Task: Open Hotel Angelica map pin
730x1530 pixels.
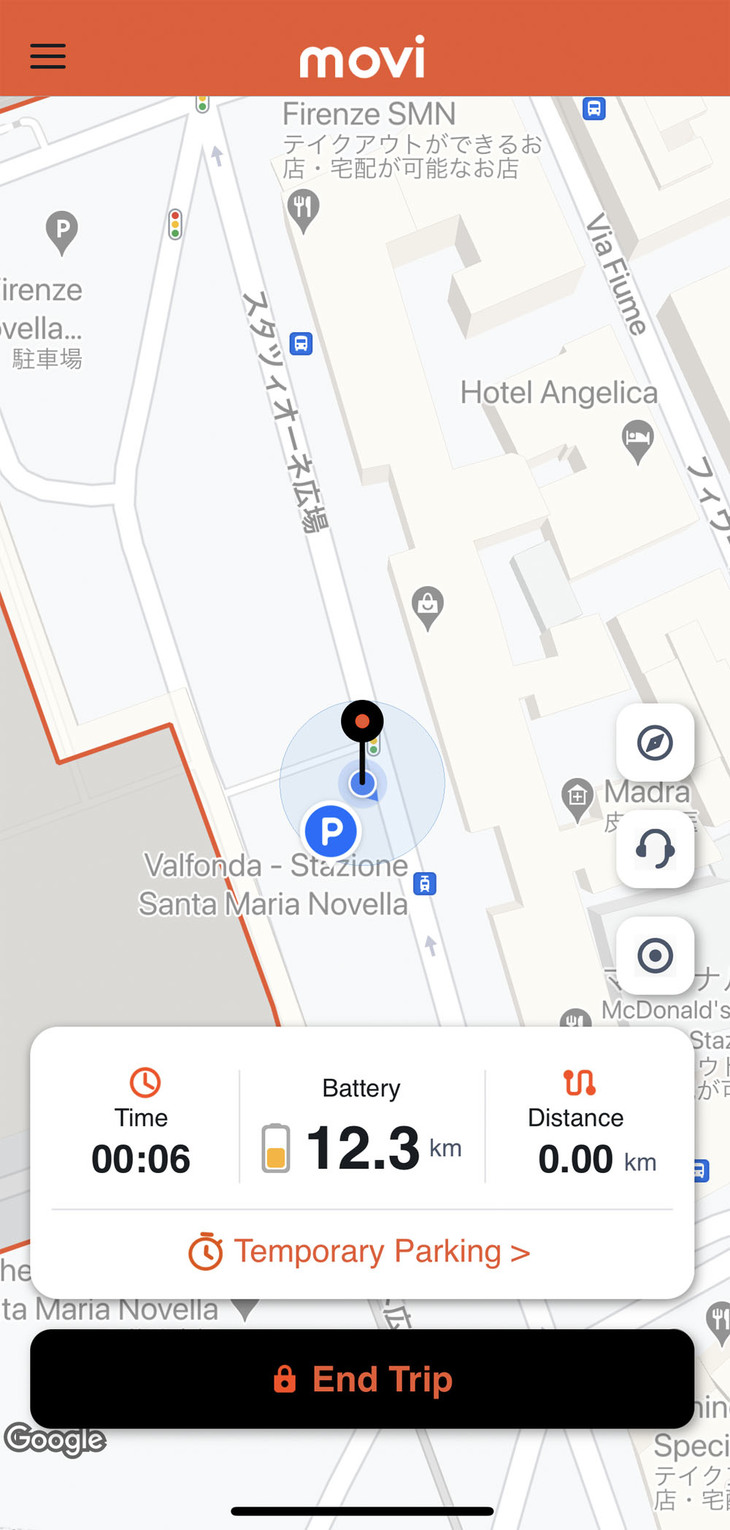Action: (x=637, y=438)
